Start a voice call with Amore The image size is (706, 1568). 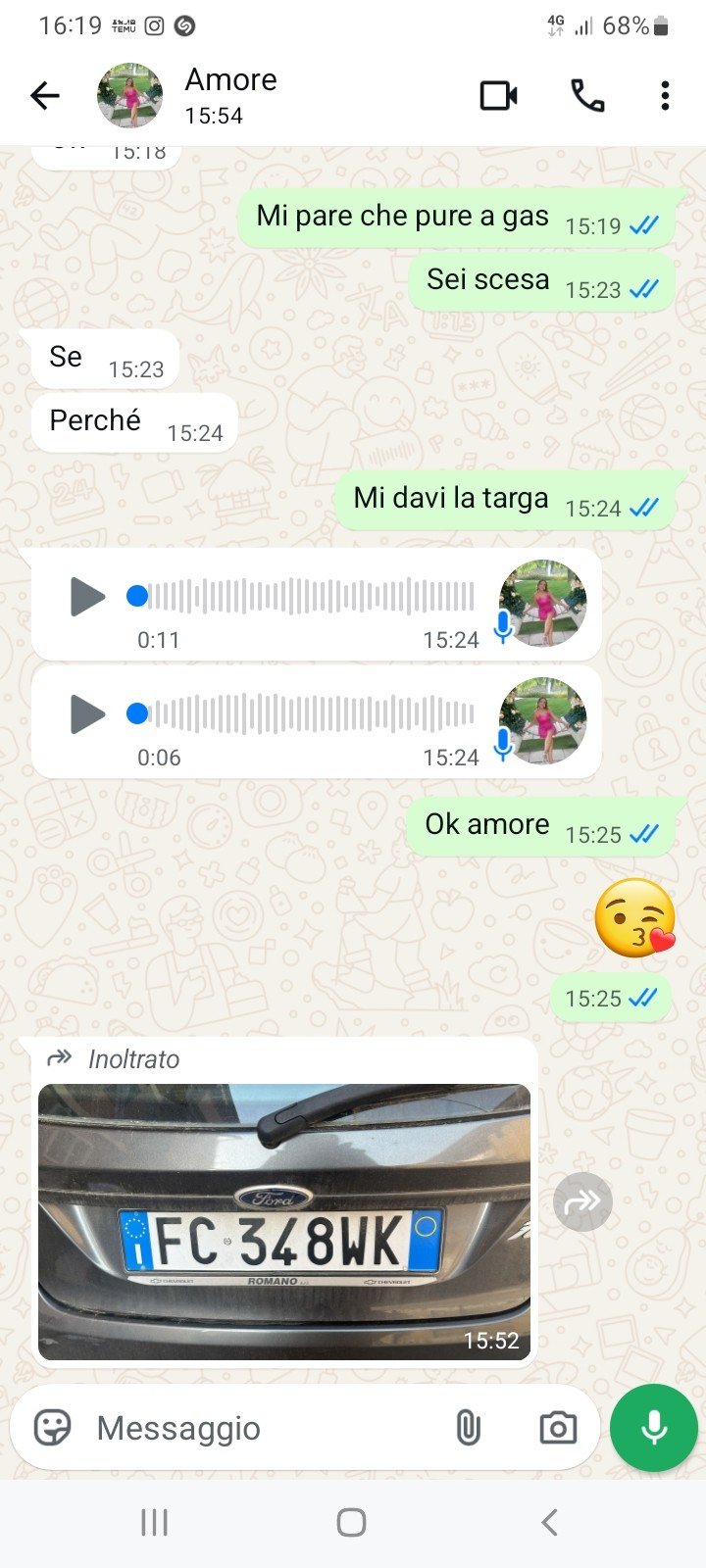coord(587,96)
